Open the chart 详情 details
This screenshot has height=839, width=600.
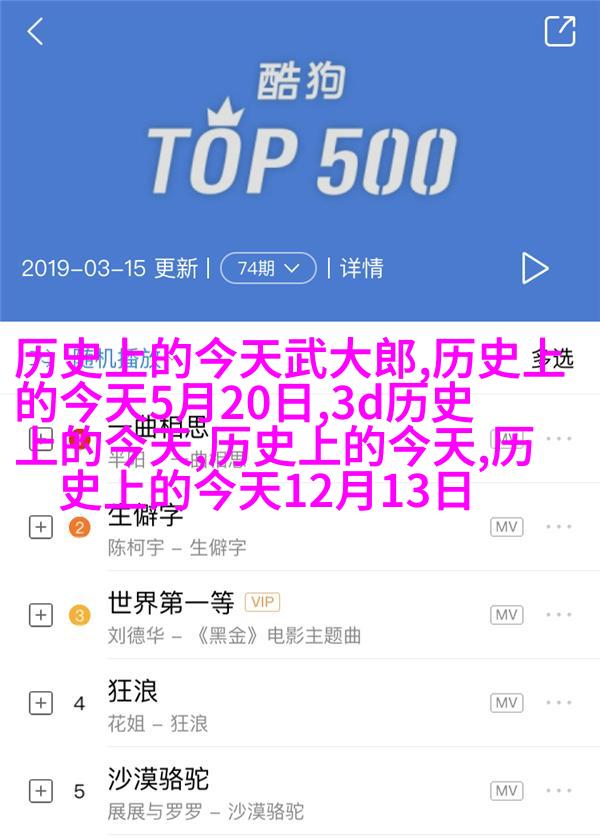[x=361, y=267]
